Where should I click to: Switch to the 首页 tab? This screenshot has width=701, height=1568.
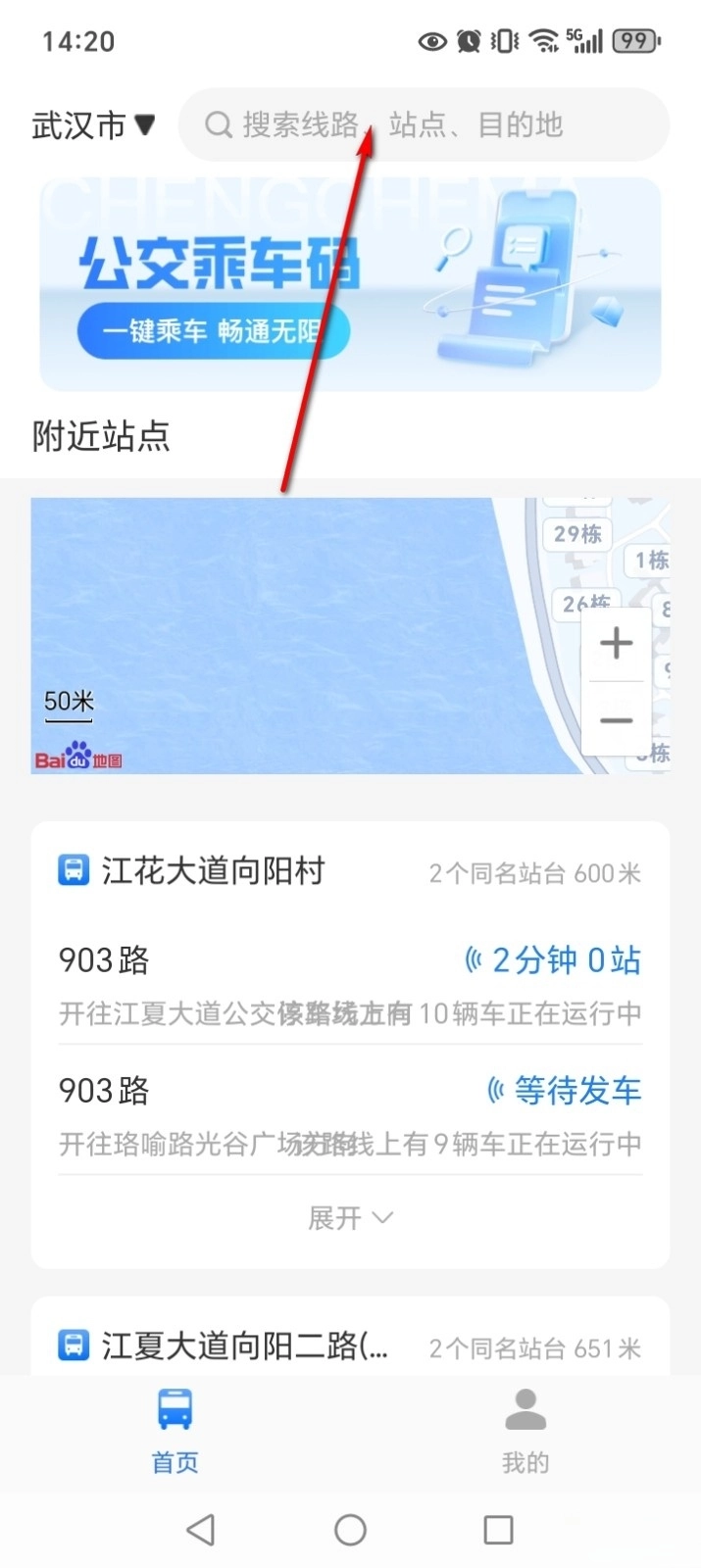click(x=175, y=1431)
